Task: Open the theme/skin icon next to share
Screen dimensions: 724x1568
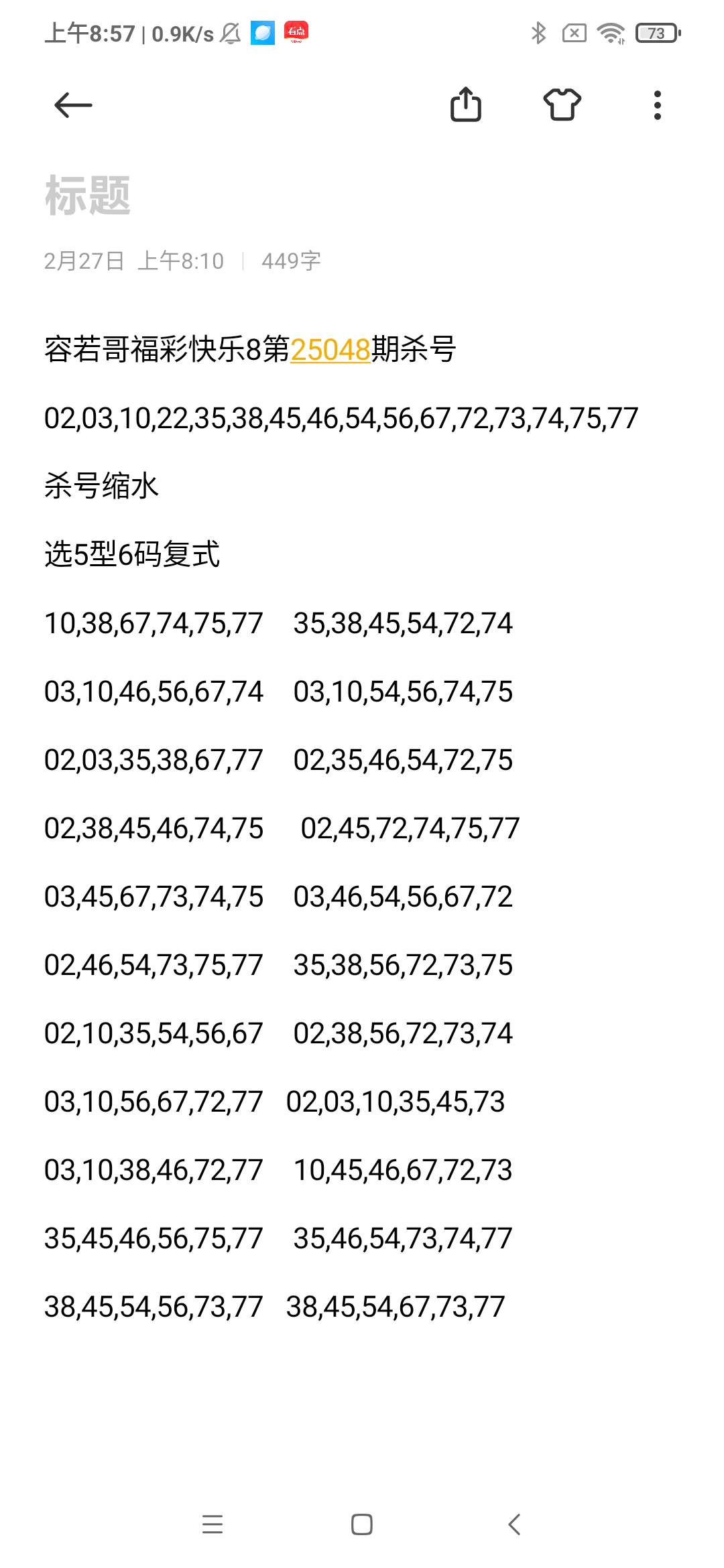Action: point(562,105)
